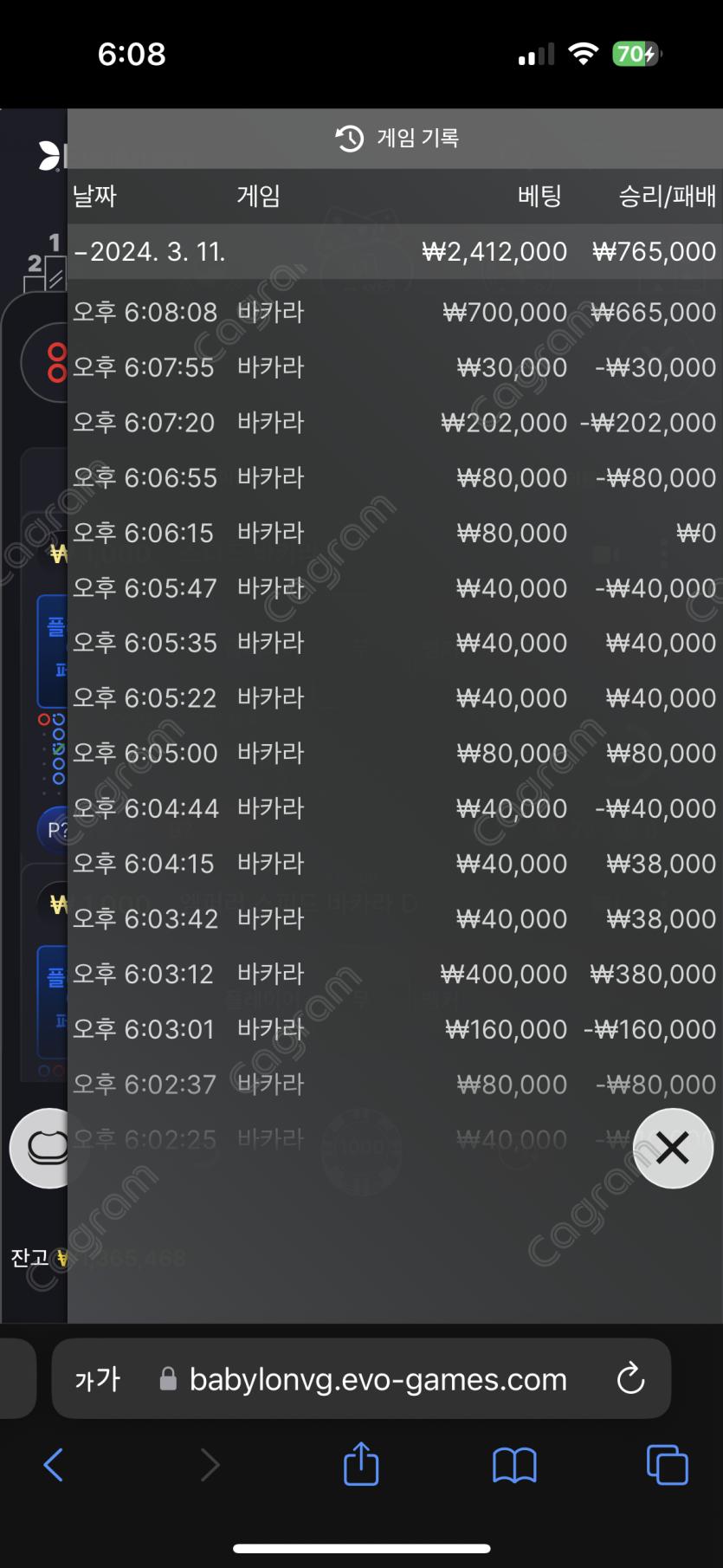
Task: Open the game history clock icon
Action: pyautogui.click(x=350, y=138)
